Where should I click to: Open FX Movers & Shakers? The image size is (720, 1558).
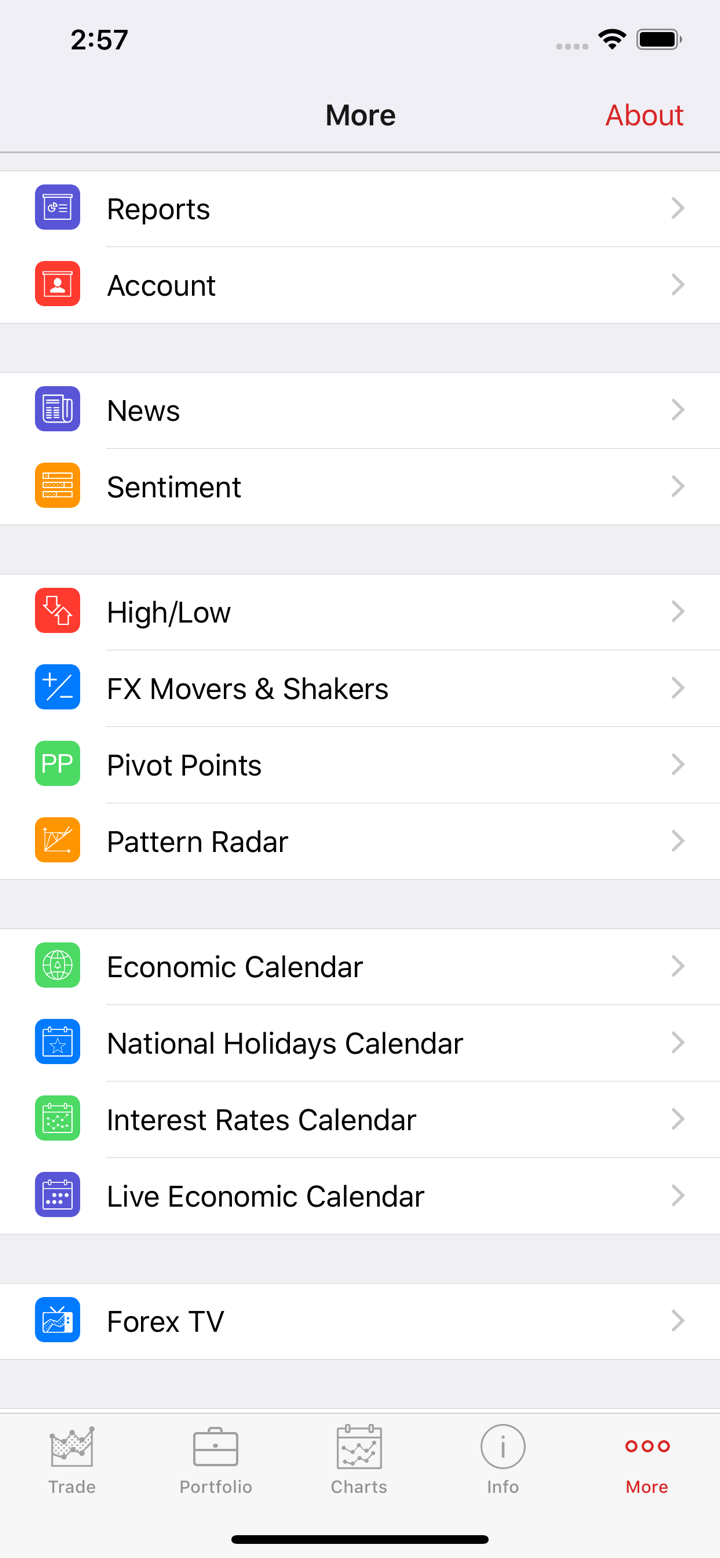[x=360, y=689]
